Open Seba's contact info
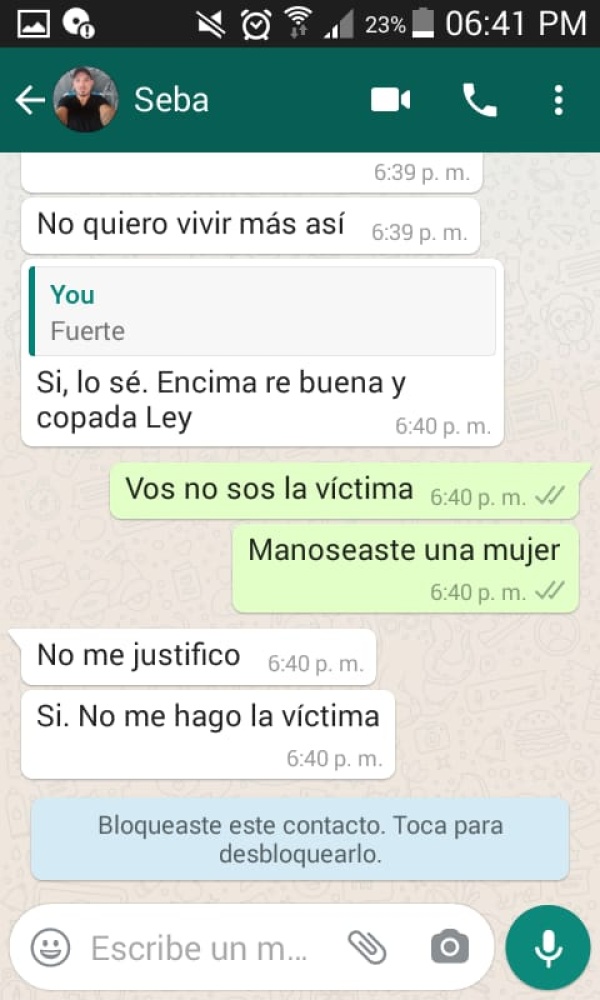Viewport: 600px width, 1000px height. [171, 100]
